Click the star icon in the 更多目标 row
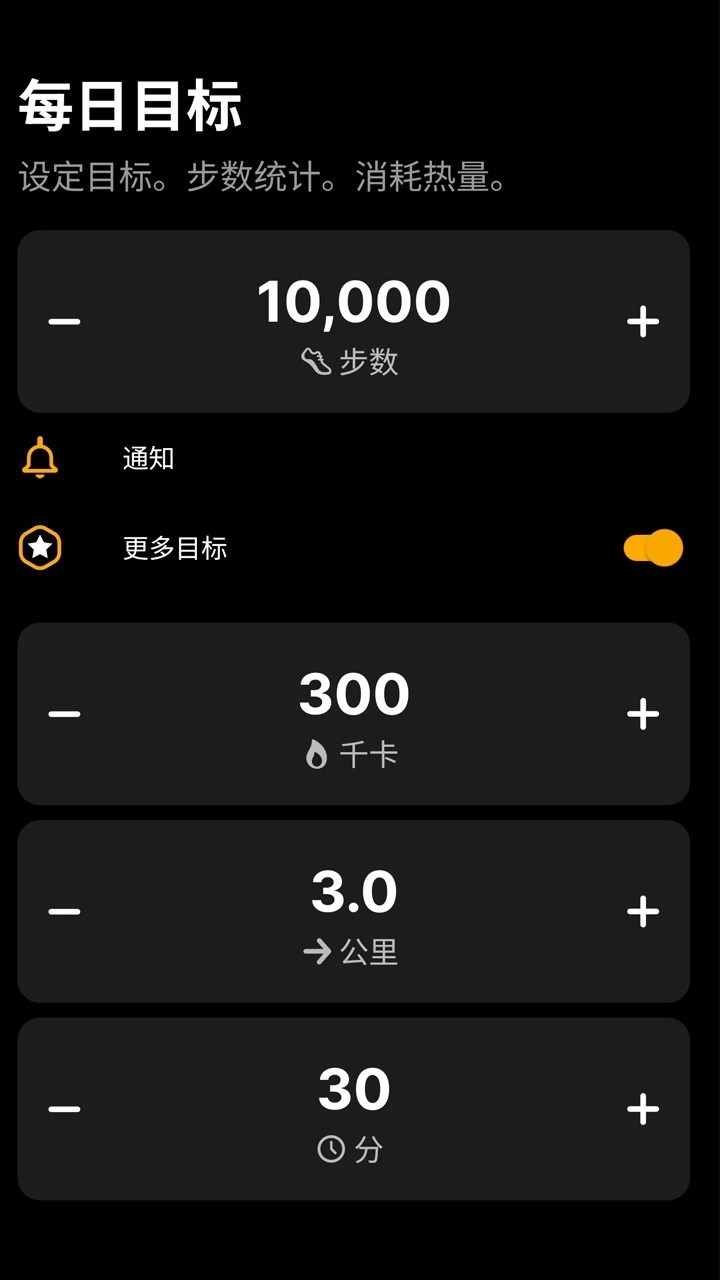This screenshot has height=1280, width=720. coord(40,547)
